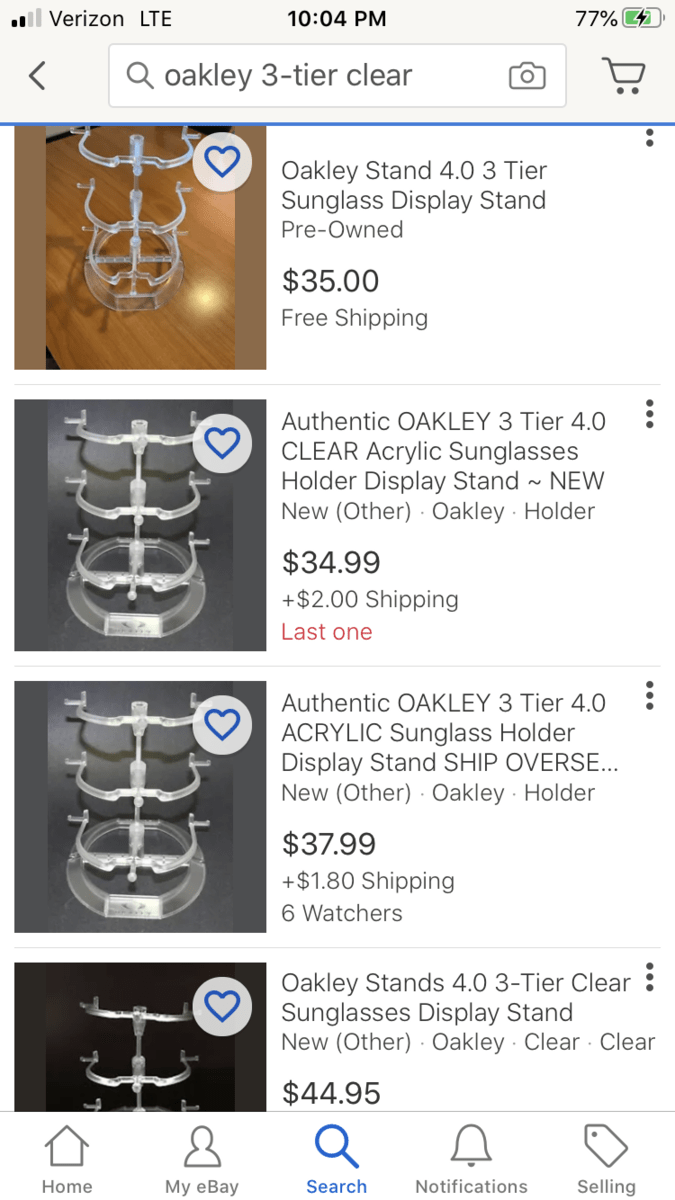Open the $35.00 Oakley Stand 4.0 listing

tap(413, 185)
